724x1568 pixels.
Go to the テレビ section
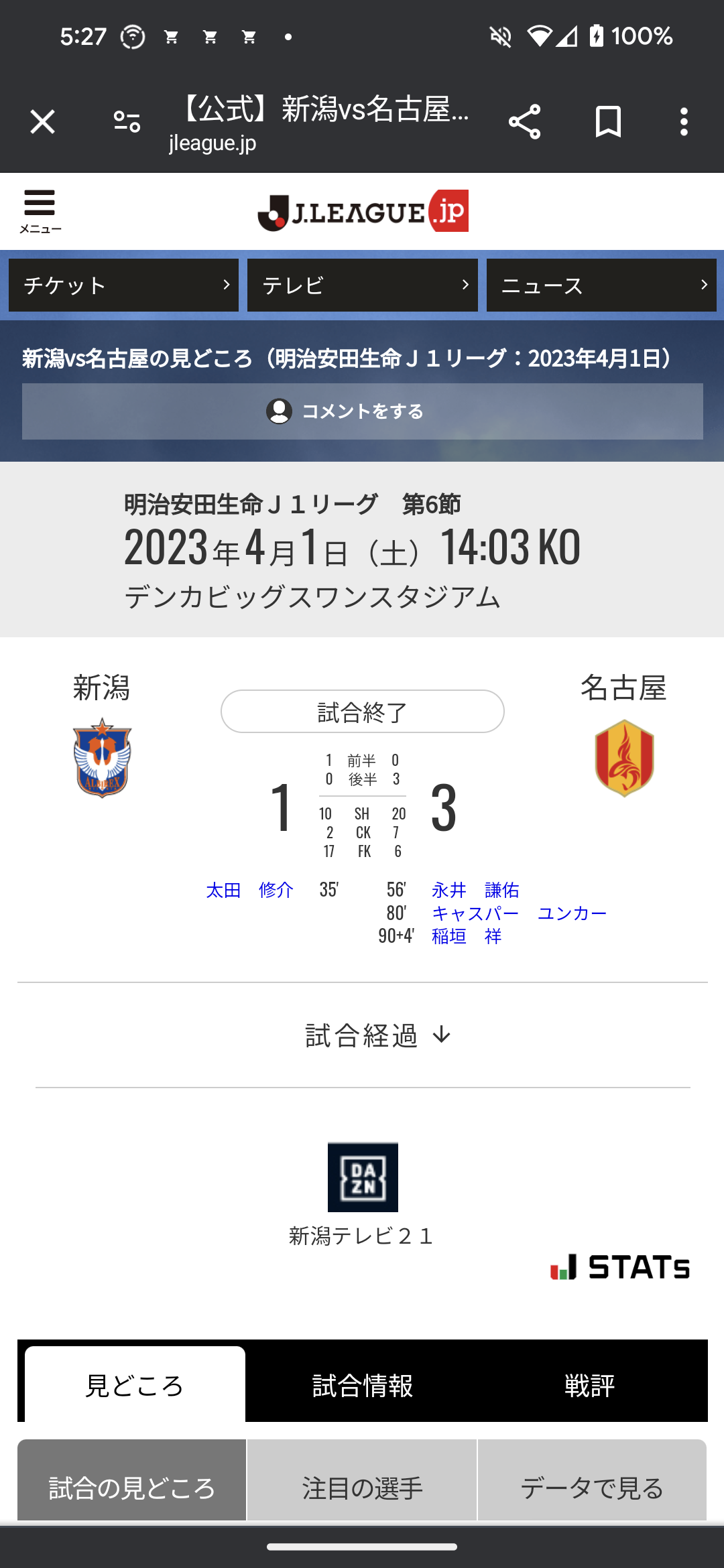pyautogui.click(x=362, y=285)
